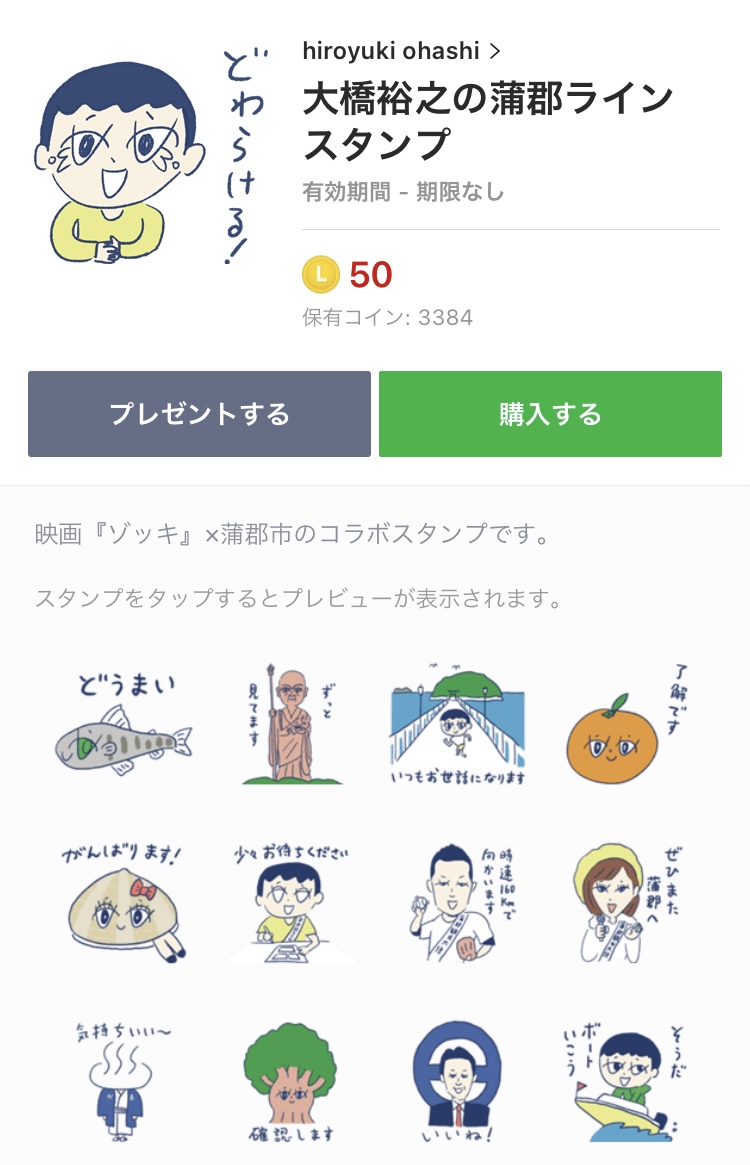Open the monk sticker labeled 見てます
Image resolution: width=750 pixels, height=1165 pixels.
[290, 720]
